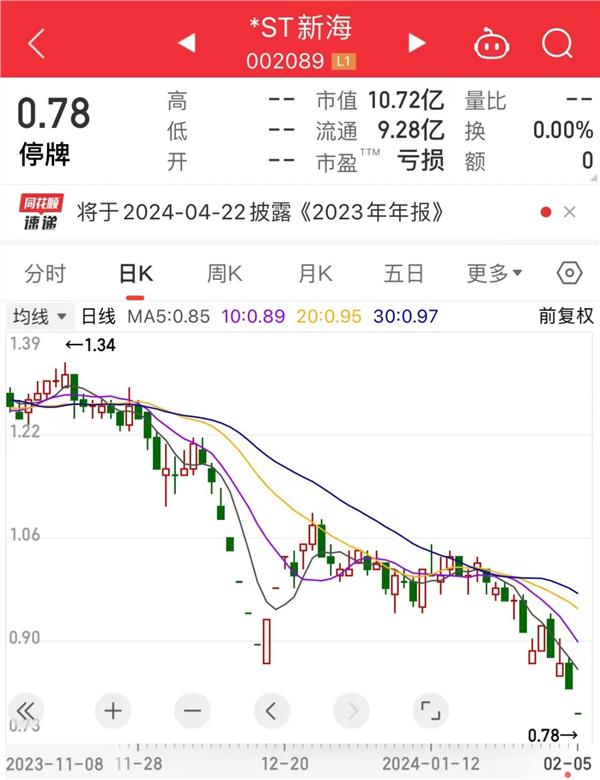Open chart settings hexagon icon

coord(569,273)
